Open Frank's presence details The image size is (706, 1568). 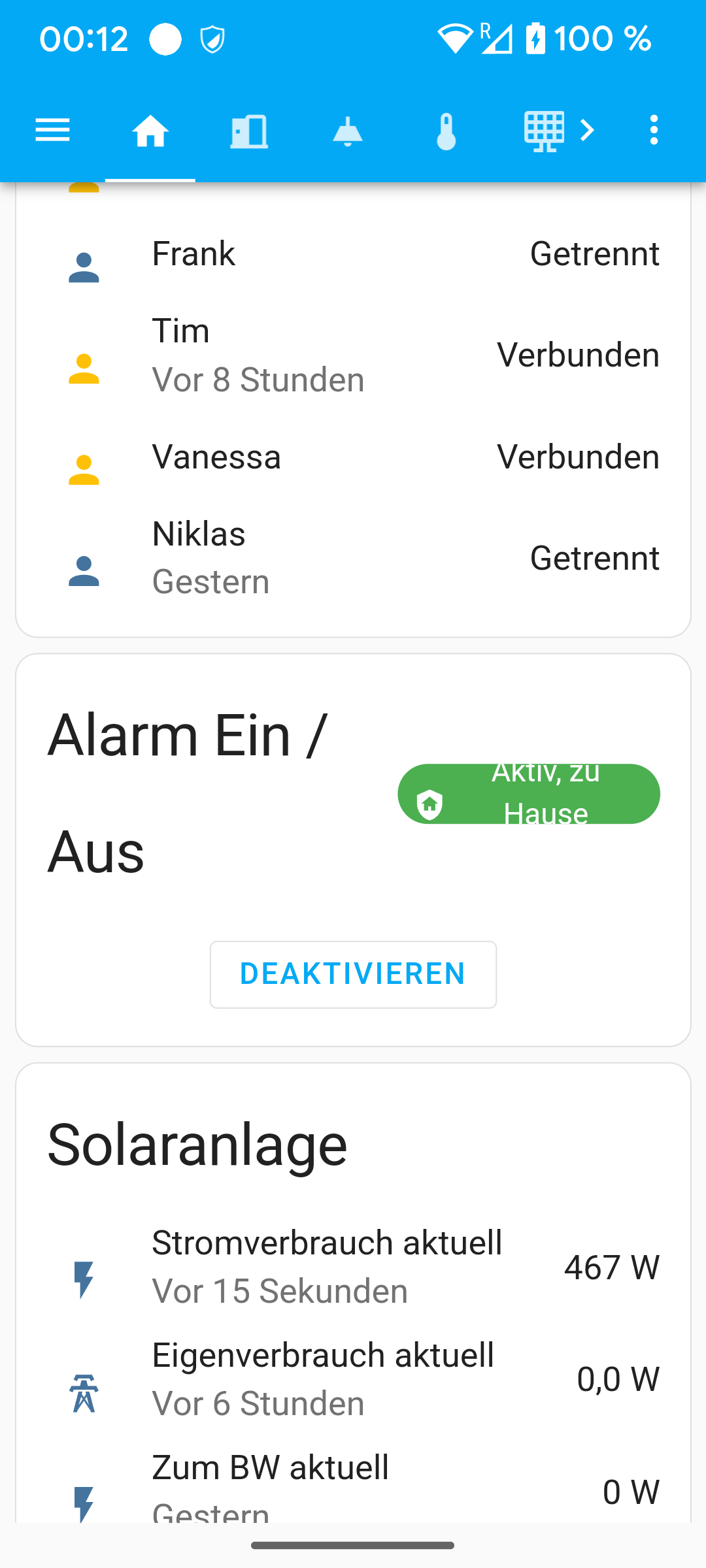(x=353, y=254)
